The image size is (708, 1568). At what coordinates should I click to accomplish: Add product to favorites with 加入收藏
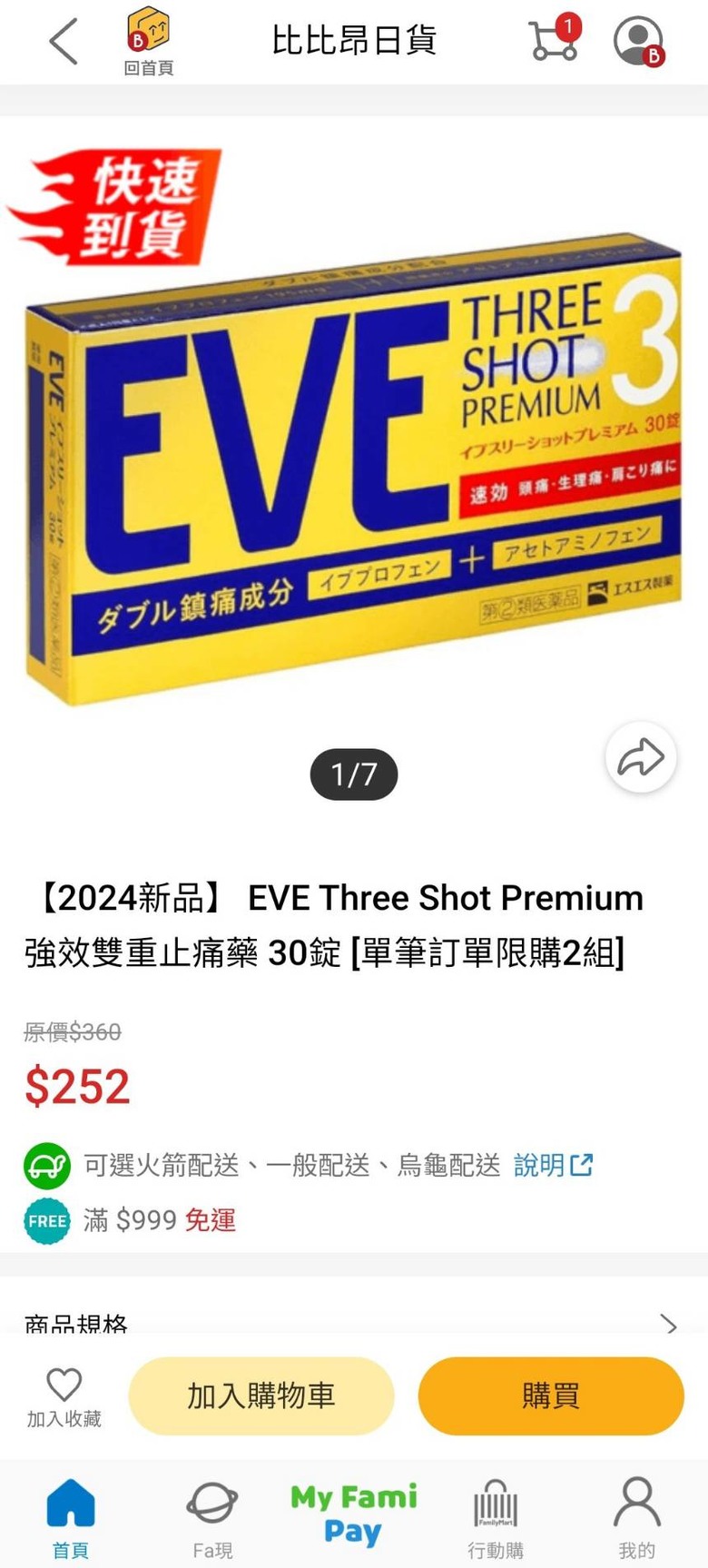coord(64,1396)
